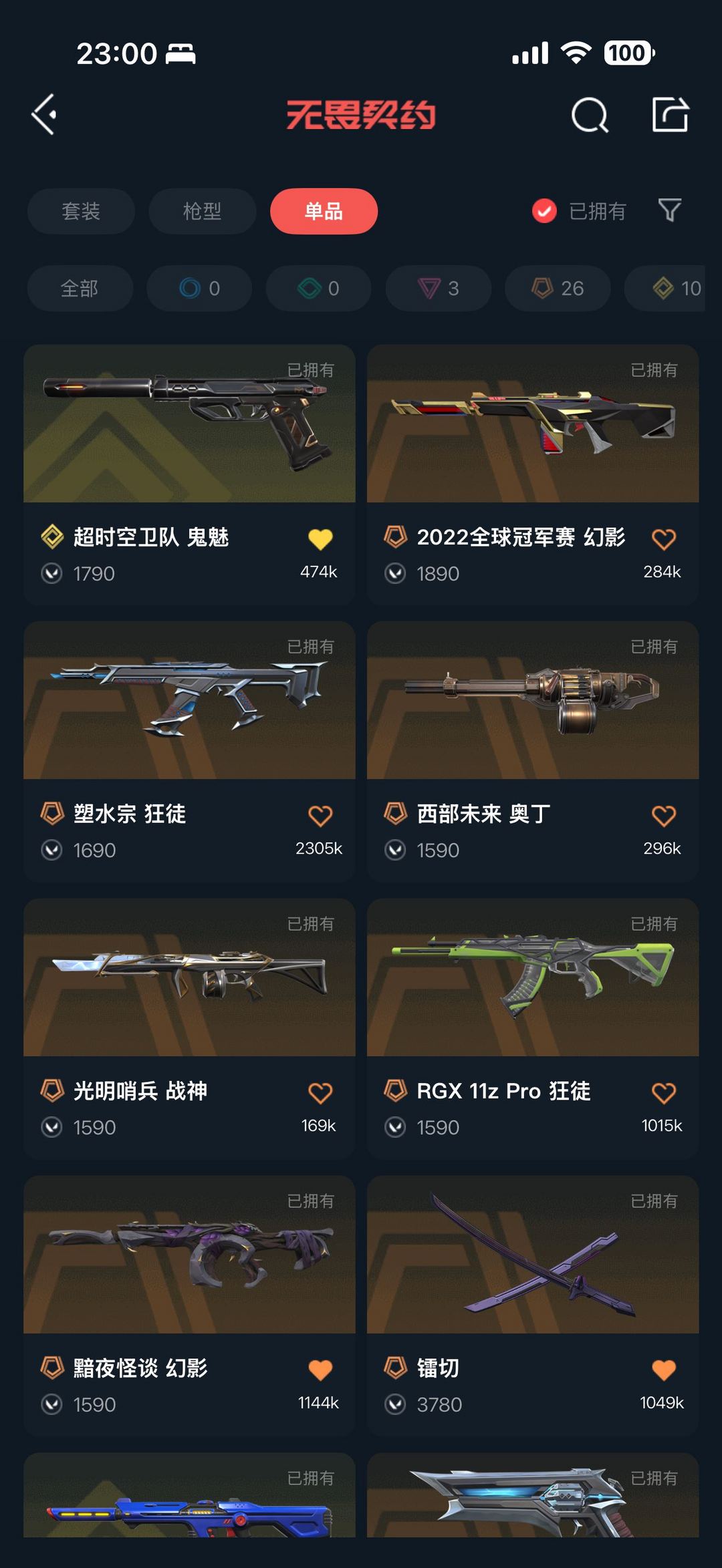Unlike the 镭切 melee skin
Image resolution: width=722 pixels, height=1568 pixels.
point(663,1370)
